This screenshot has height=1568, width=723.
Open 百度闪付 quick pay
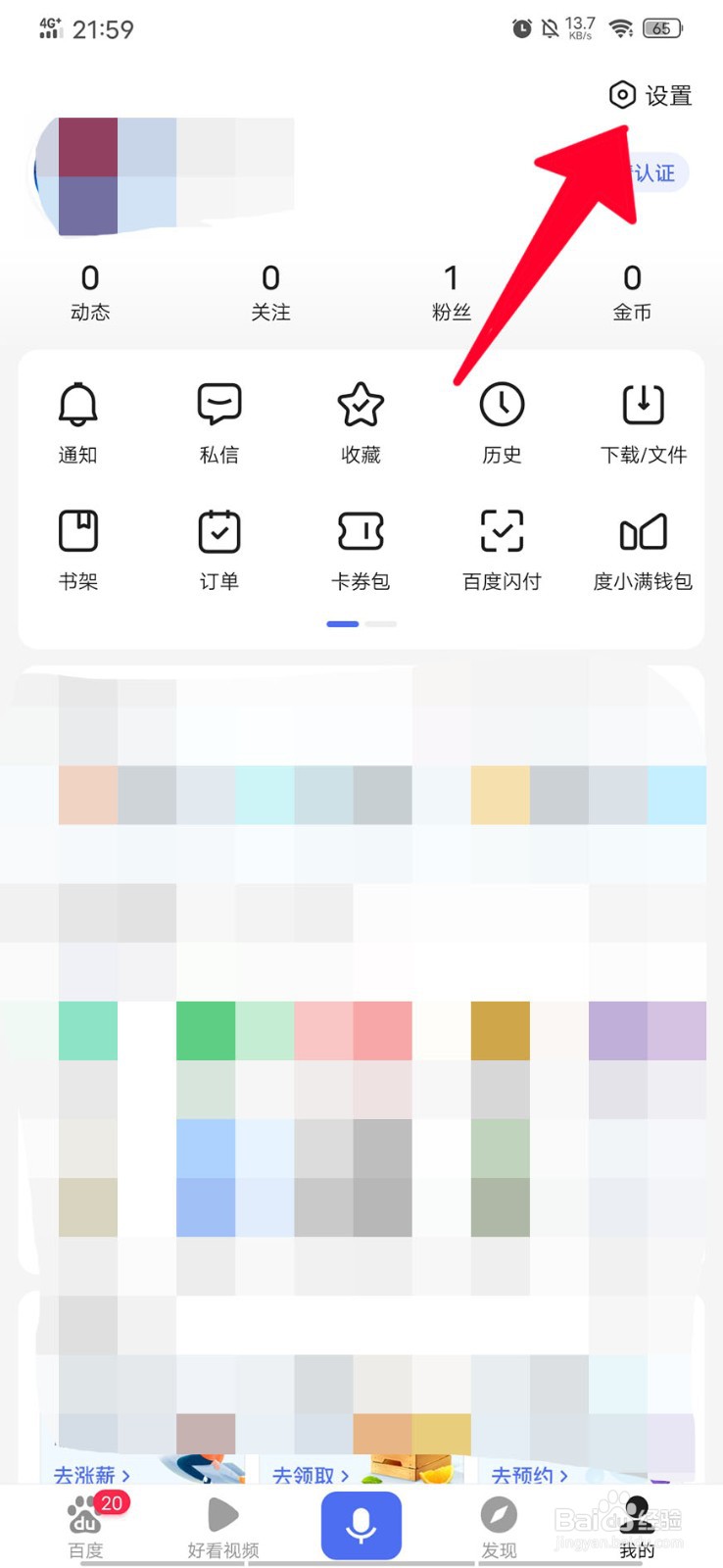tap(501, 549)
